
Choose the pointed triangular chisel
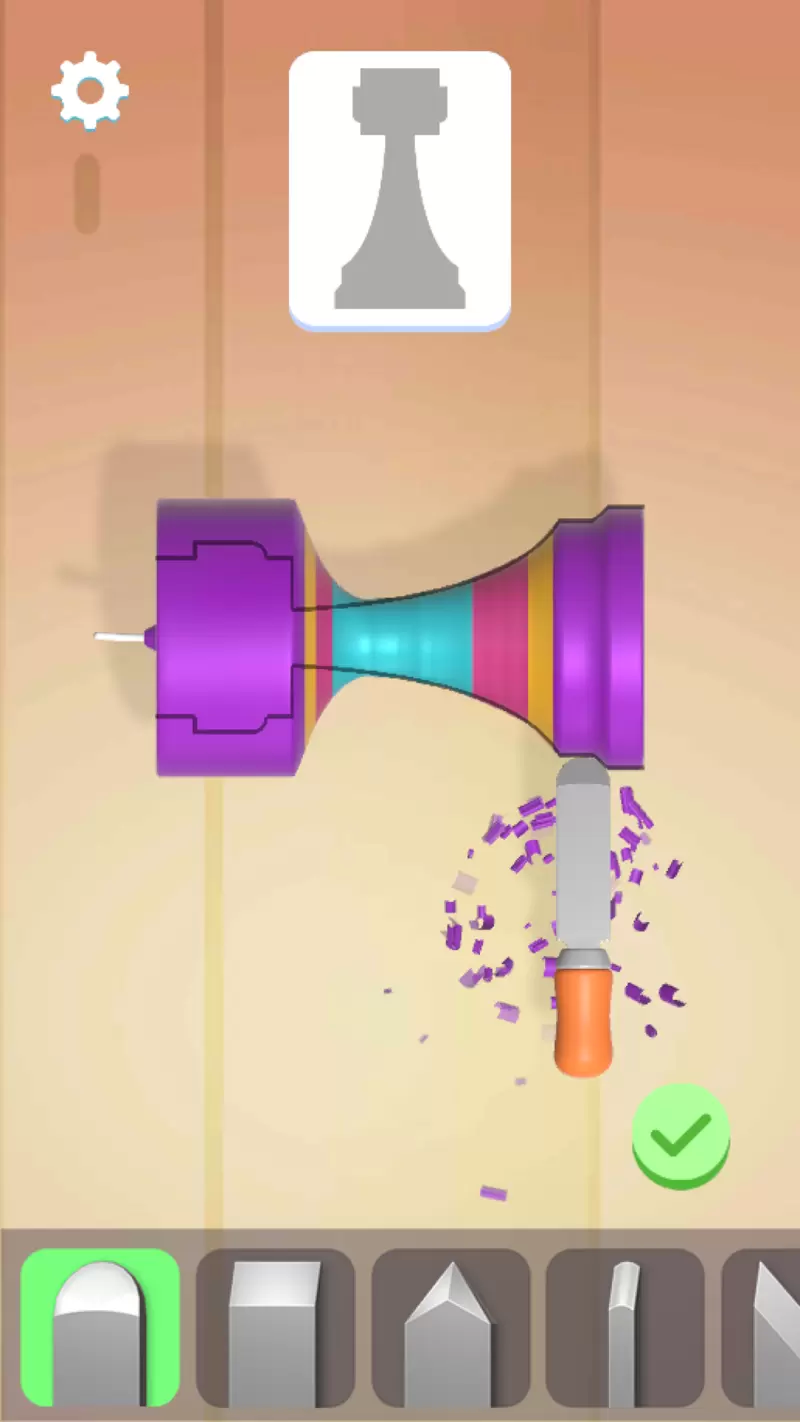coord(451,1327)
